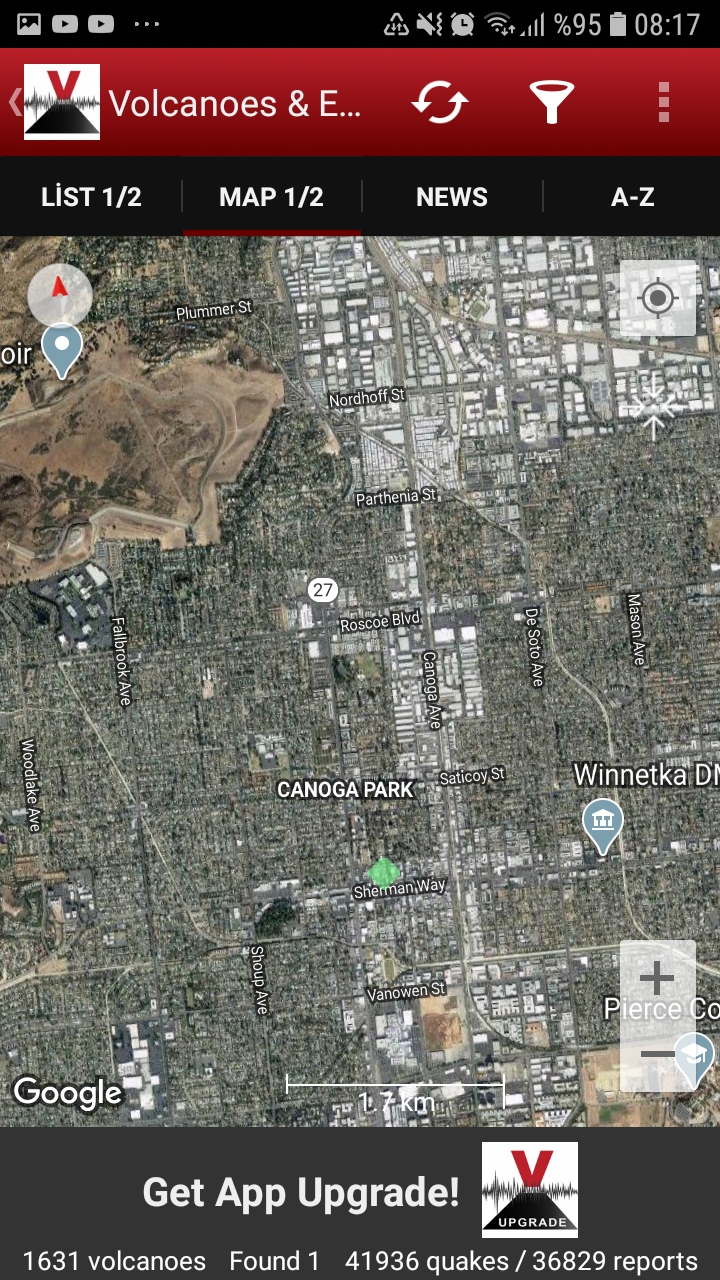Select the reservoir place pin
This screenshot has width=720, height=1280.
[62, 350]
